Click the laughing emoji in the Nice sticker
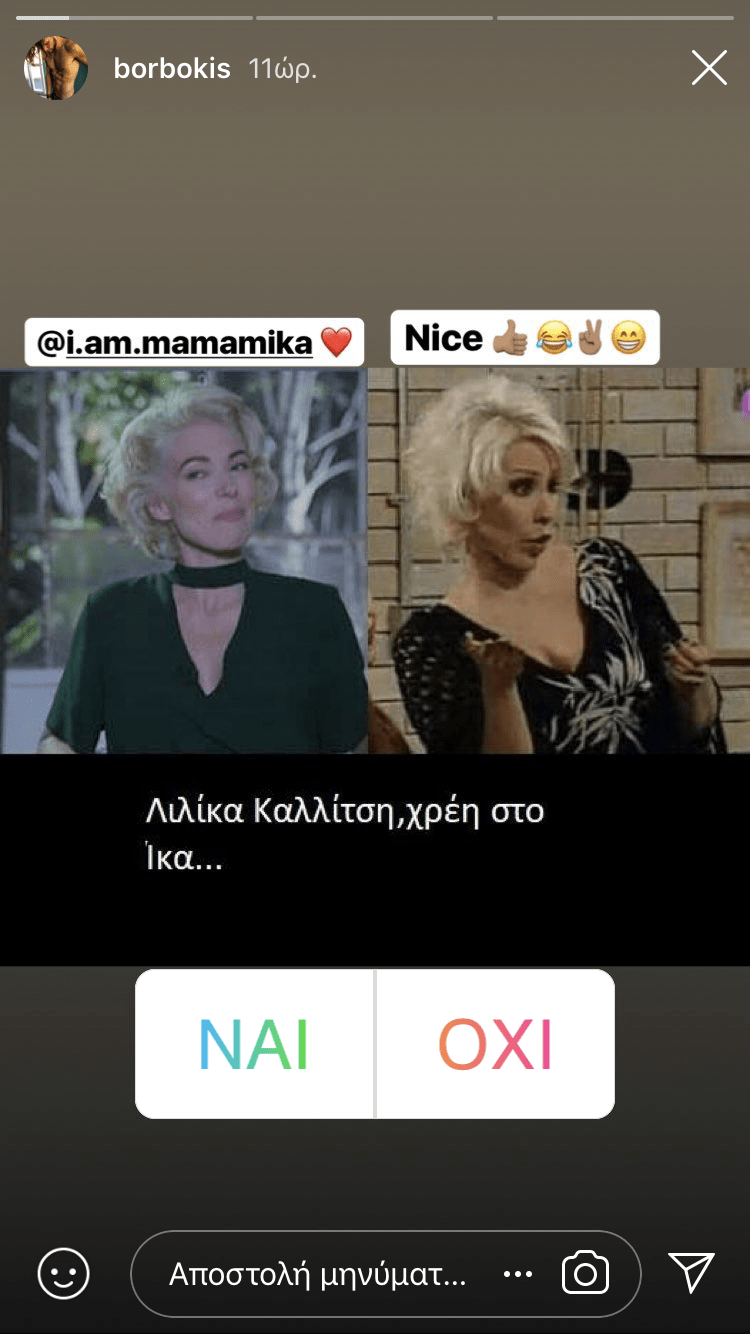This screenshot has width=750, height=1334. pos(555,337)
